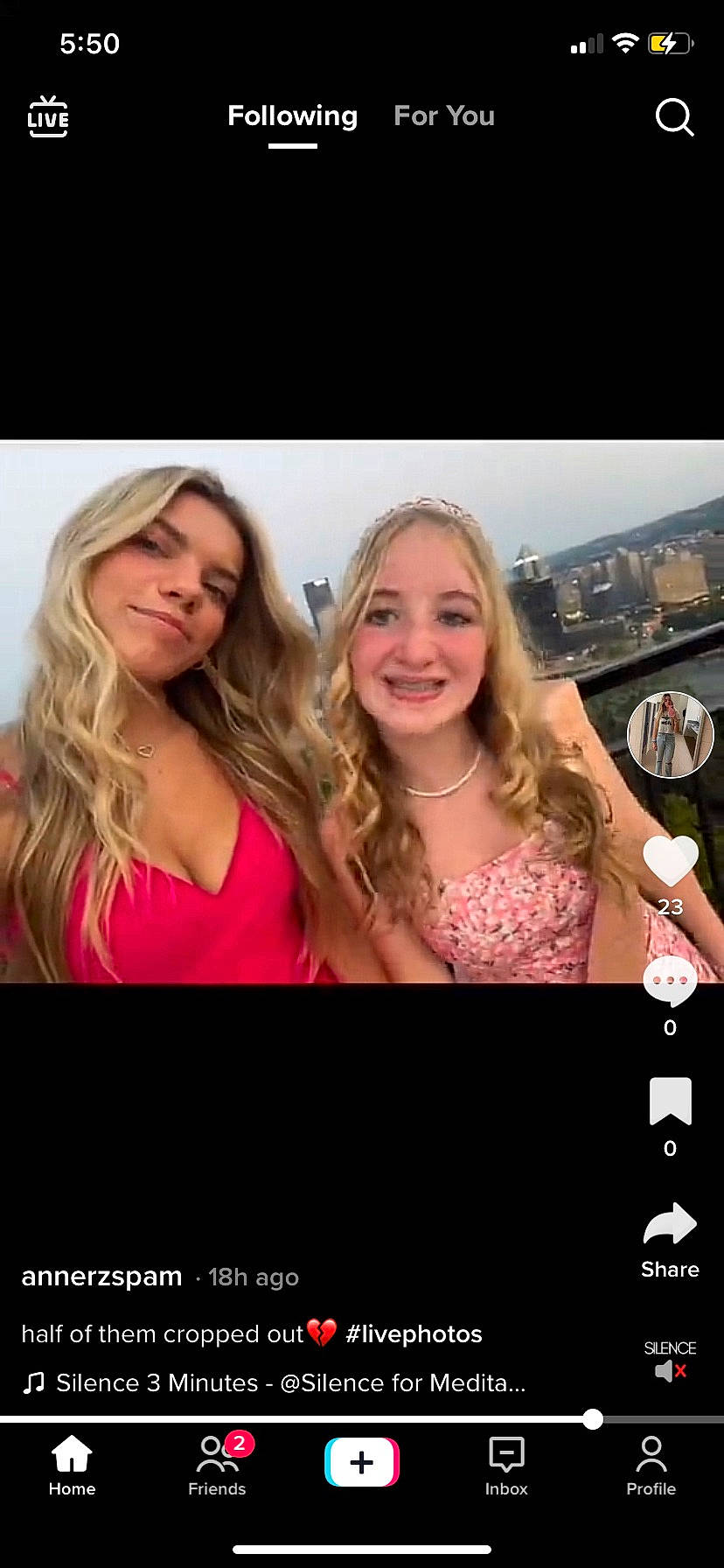Tap the video progress bar knob
The image size is (724, 1568).
[593, 1419]
